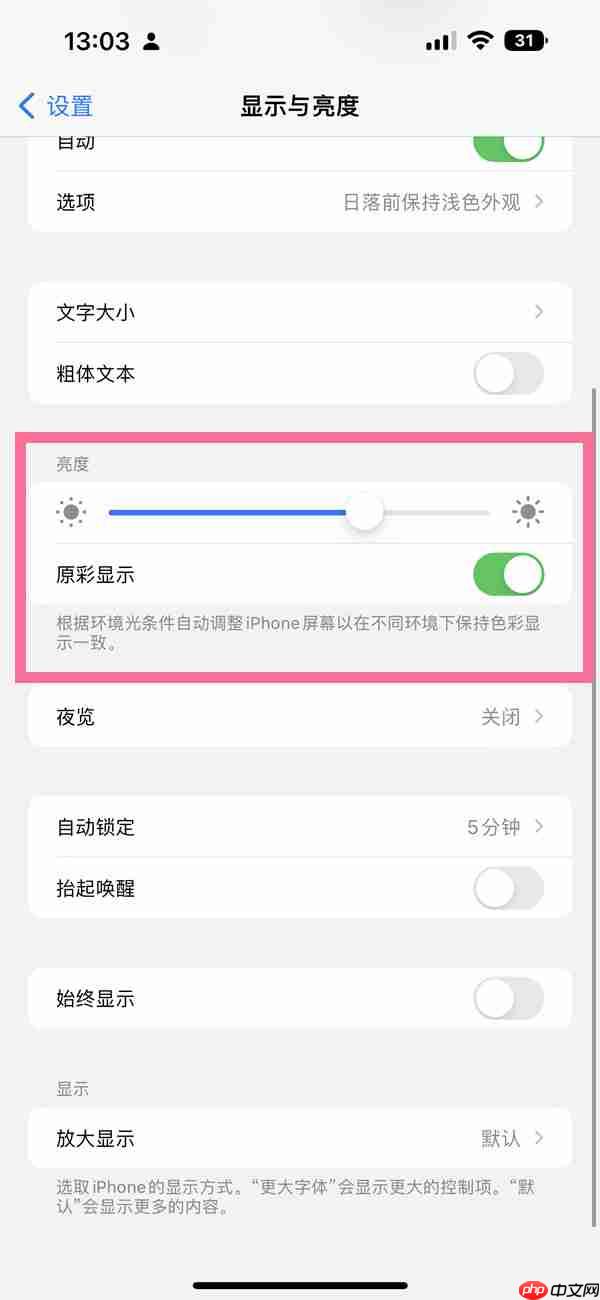Enable 粗体文本 switch
This screenshot has width=600, height=1300.
point(508,374)
